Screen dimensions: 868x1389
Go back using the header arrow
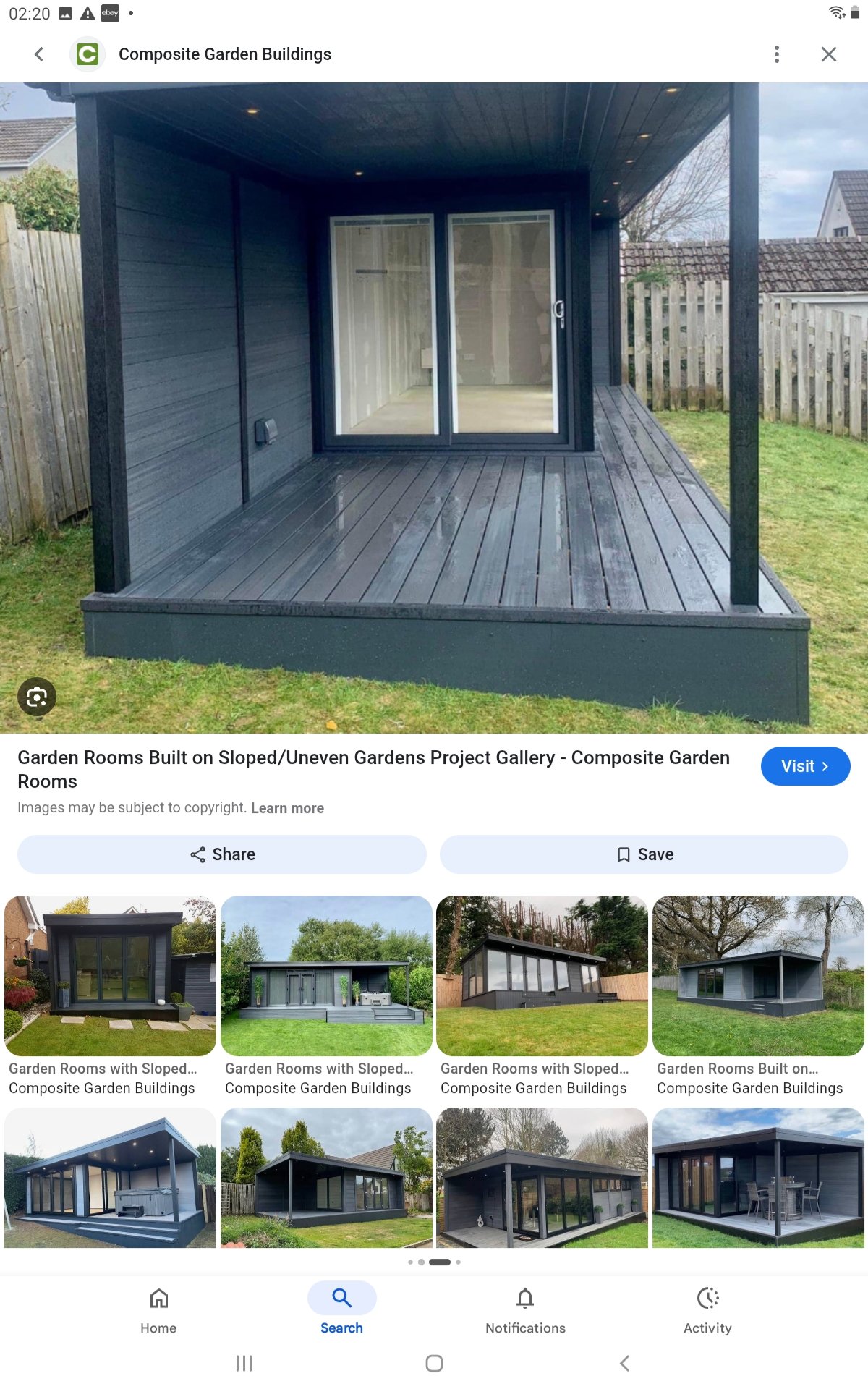point(39,54)
